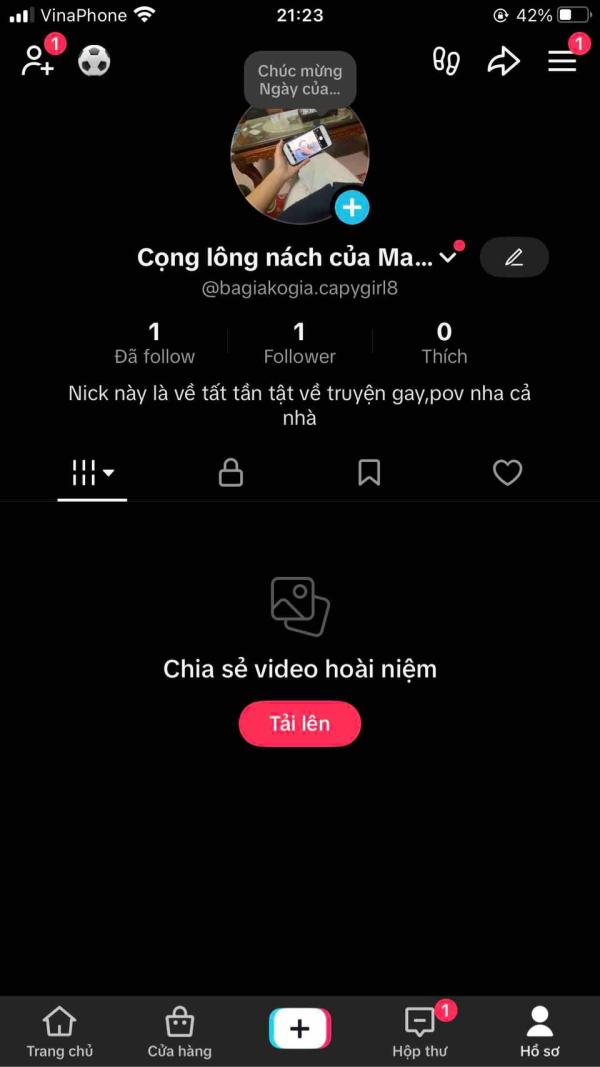Tap the Chúc mừng Ngày của bubble
This screenshot has height=1067, width=600.
pyautogui.click(x=300, y=80)
